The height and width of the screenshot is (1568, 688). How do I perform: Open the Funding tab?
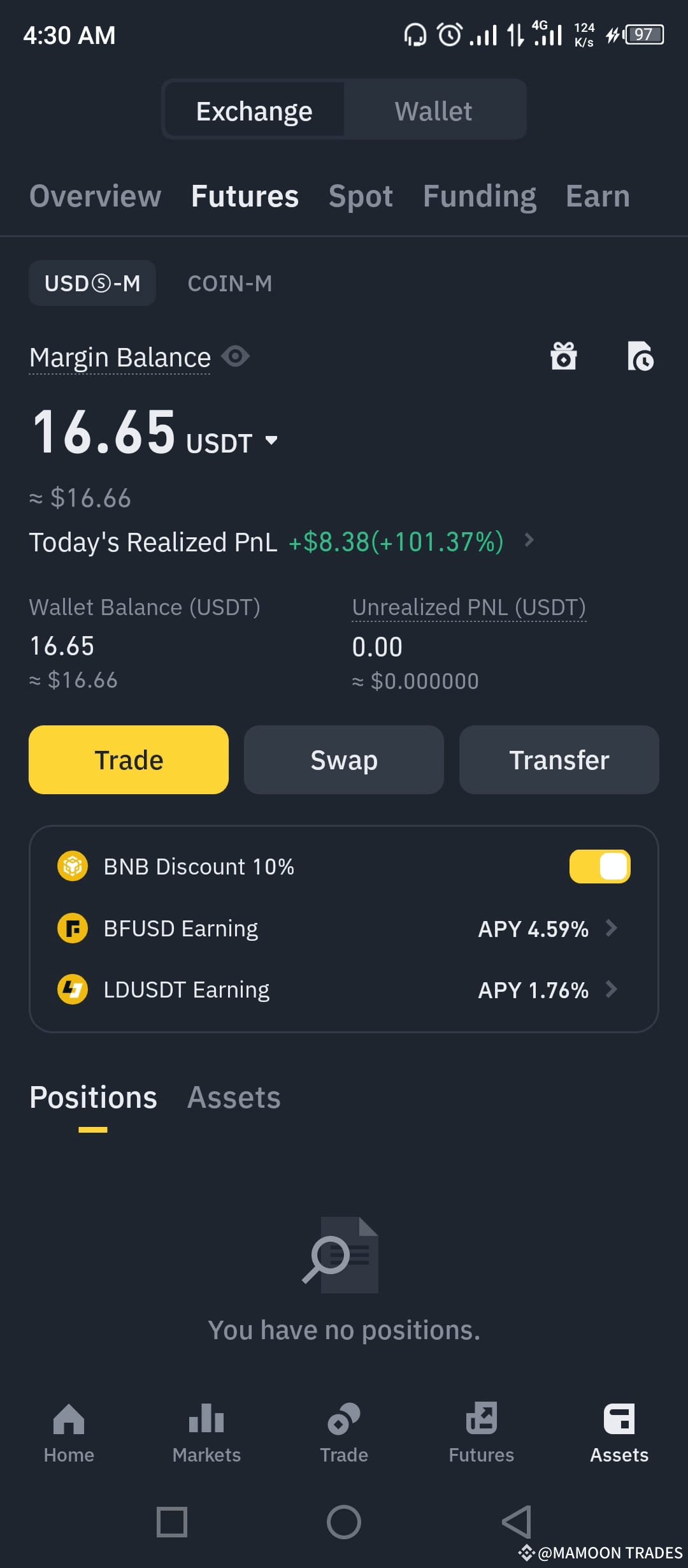click(480, 196)
